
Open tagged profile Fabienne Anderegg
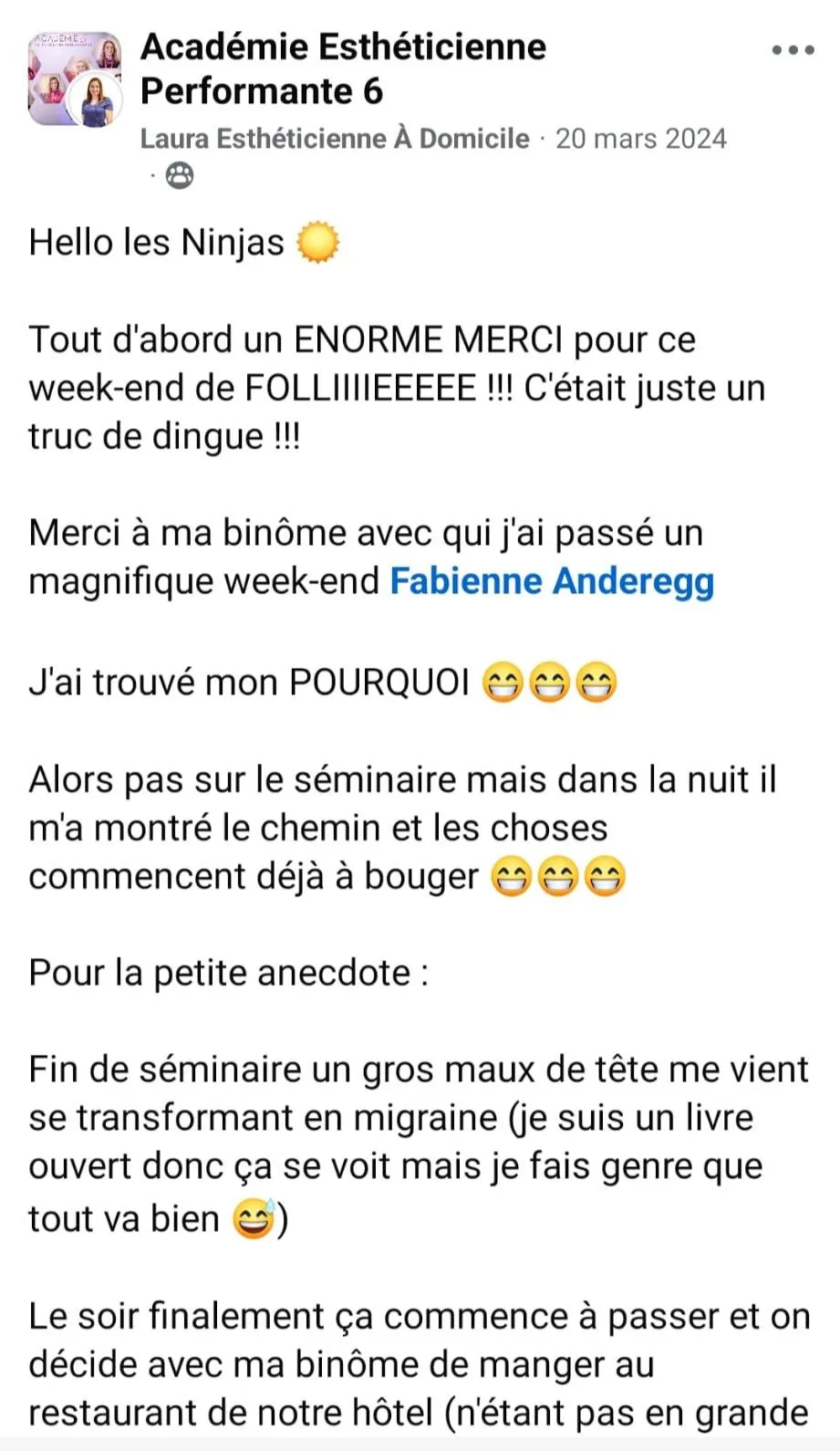(x=552, y=581)
